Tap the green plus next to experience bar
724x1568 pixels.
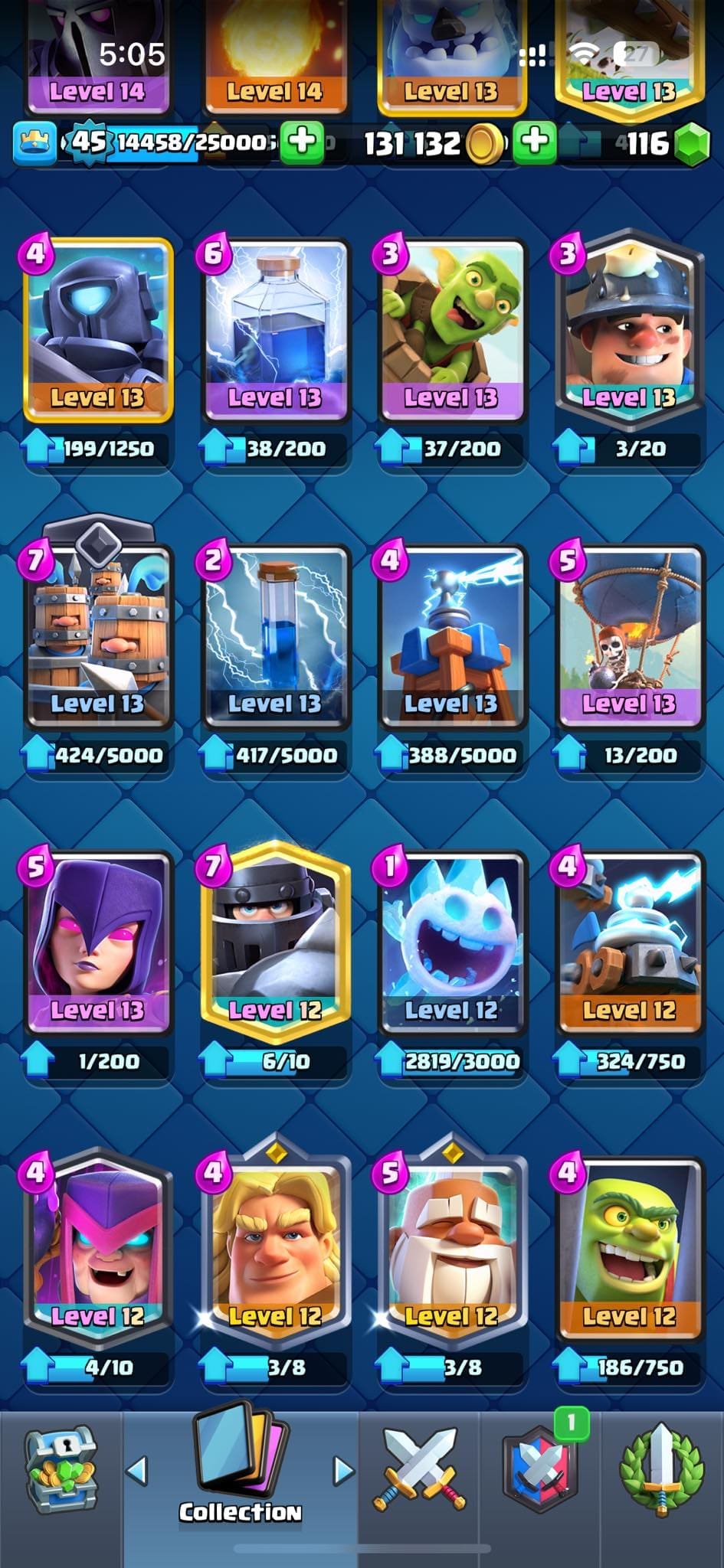[302, 142]
